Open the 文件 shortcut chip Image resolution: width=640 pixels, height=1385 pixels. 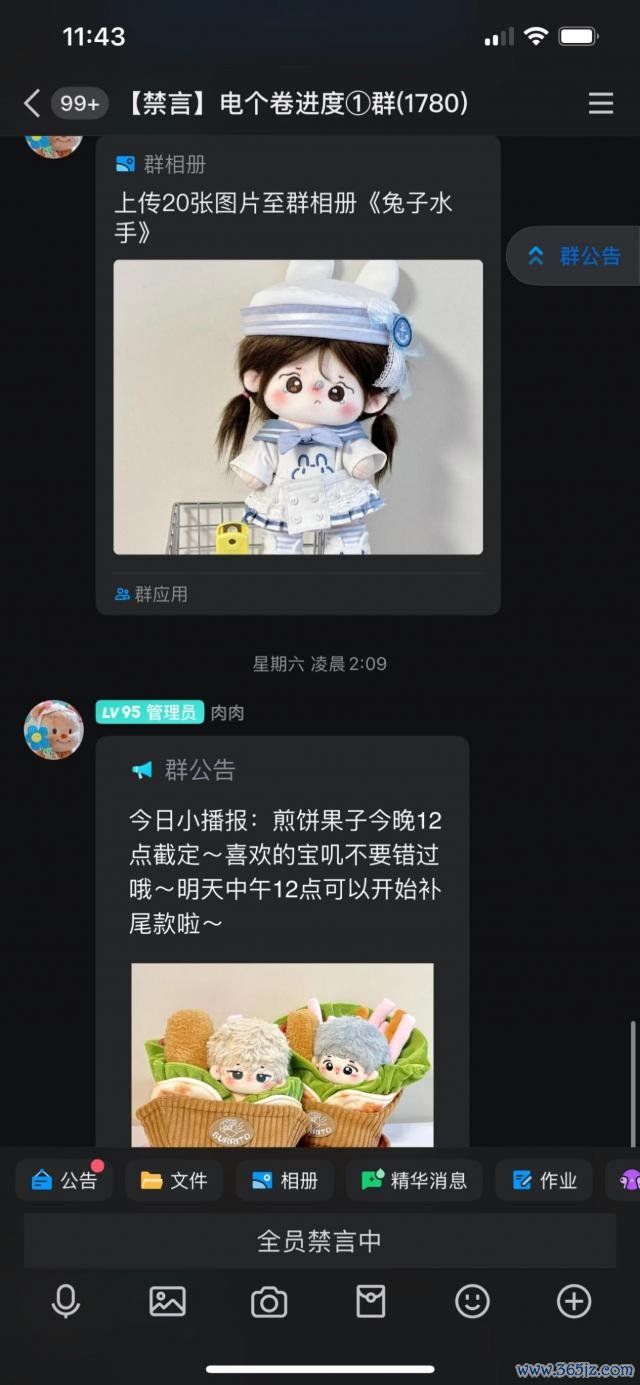point(175,1180)
